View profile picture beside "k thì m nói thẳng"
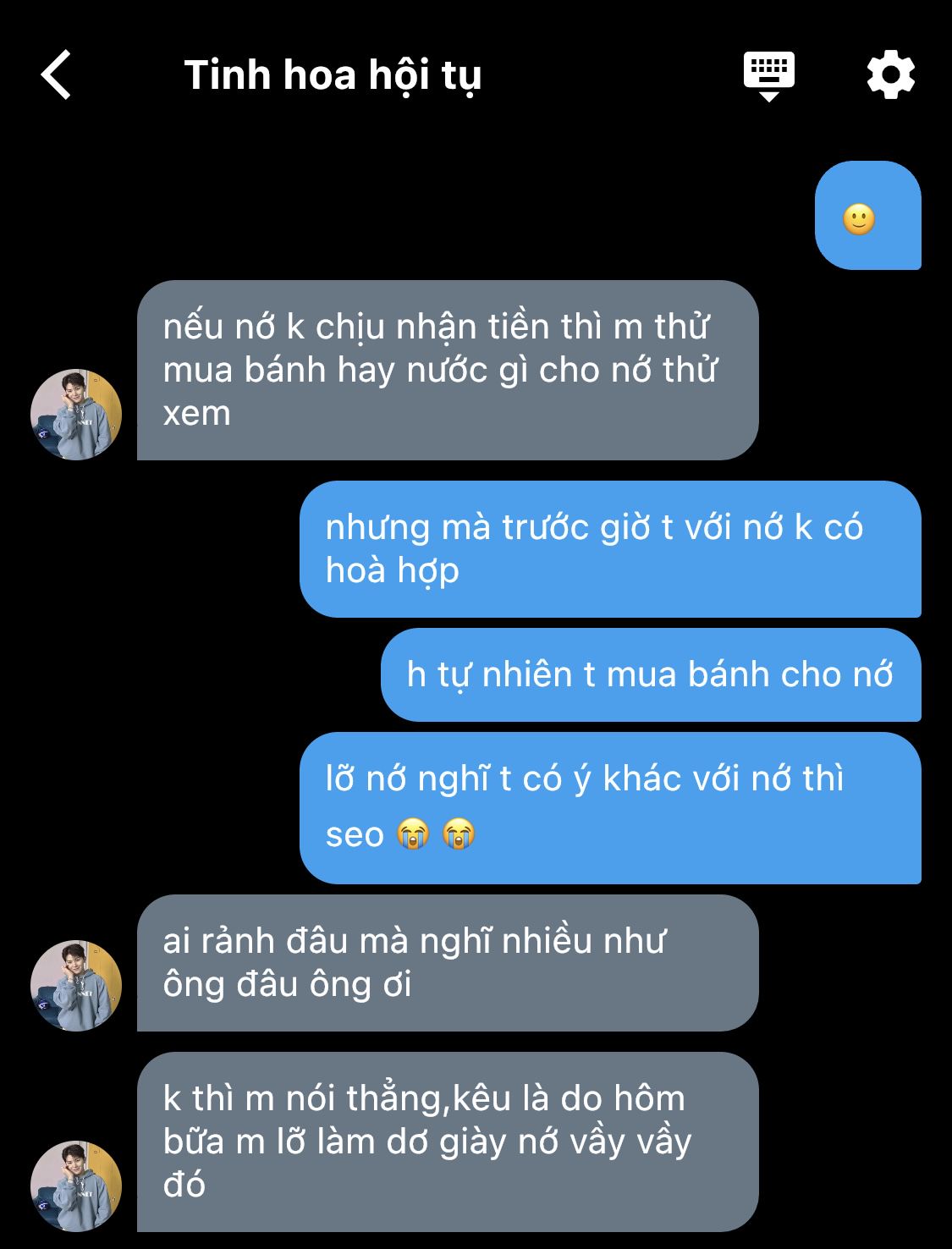 point(76,1186)
